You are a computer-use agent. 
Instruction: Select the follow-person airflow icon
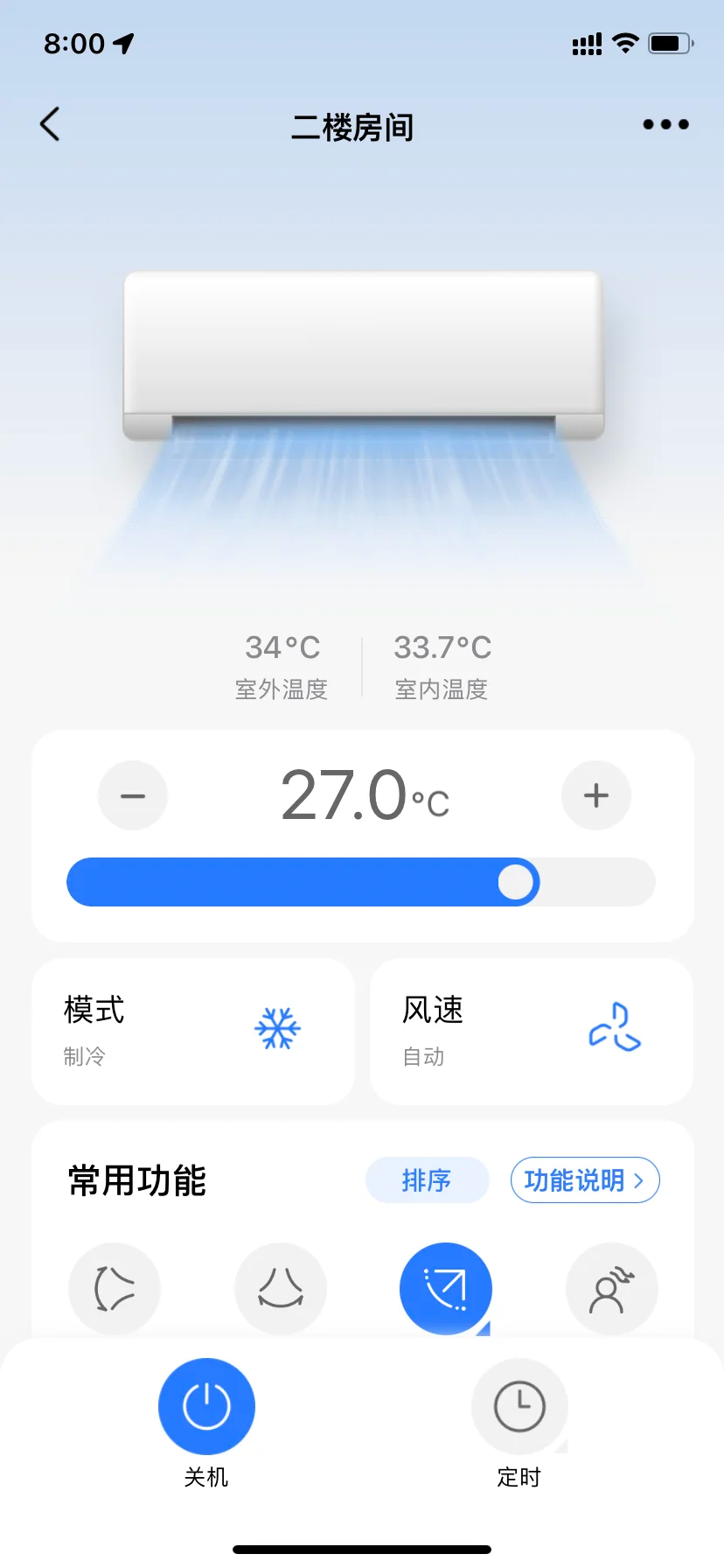click(x=611, y=1288)
